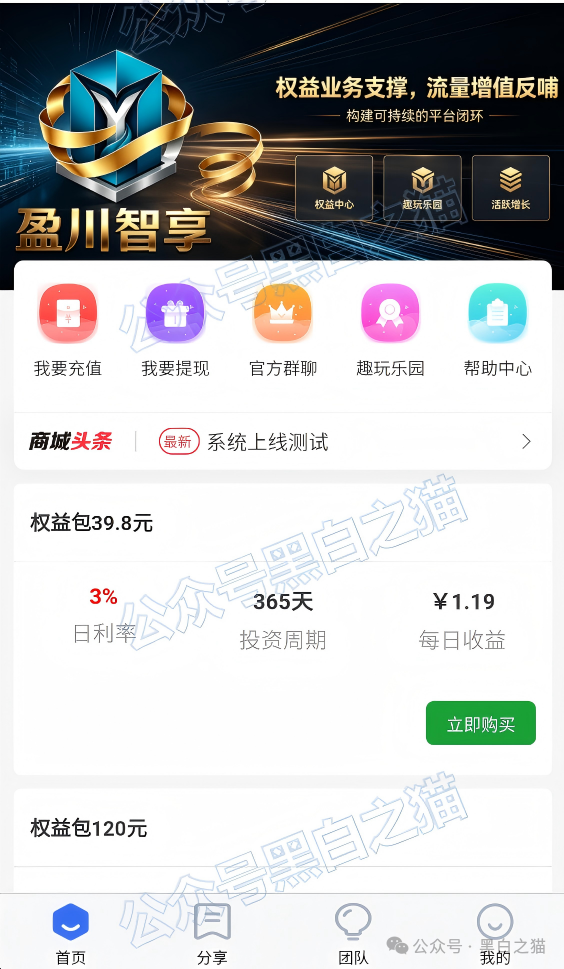Open 趣玩乐园 in the shortcut row
The image size is (564, 969).
point(390,331)
